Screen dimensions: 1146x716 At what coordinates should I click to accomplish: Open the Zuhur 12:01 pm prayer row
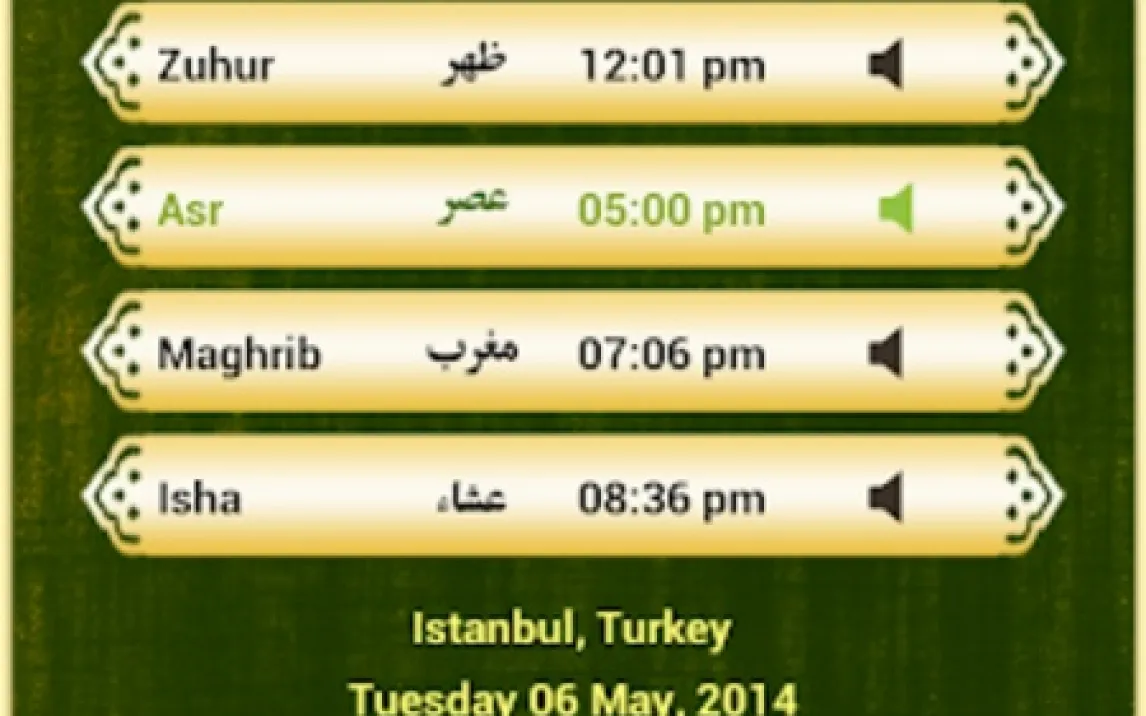coord(500,66)
